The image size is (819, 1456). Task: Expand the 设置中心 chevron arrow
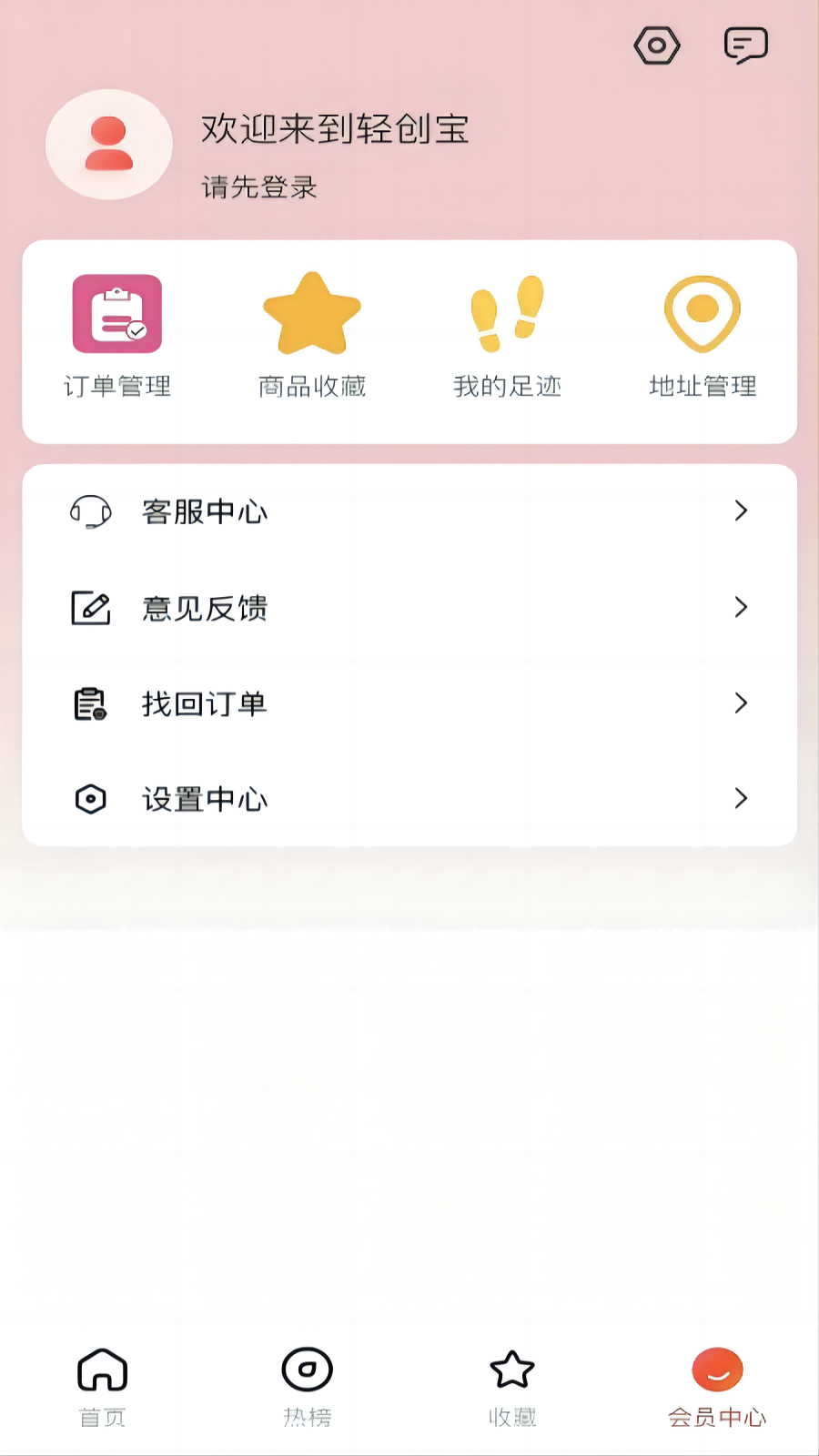coord(742,799)
